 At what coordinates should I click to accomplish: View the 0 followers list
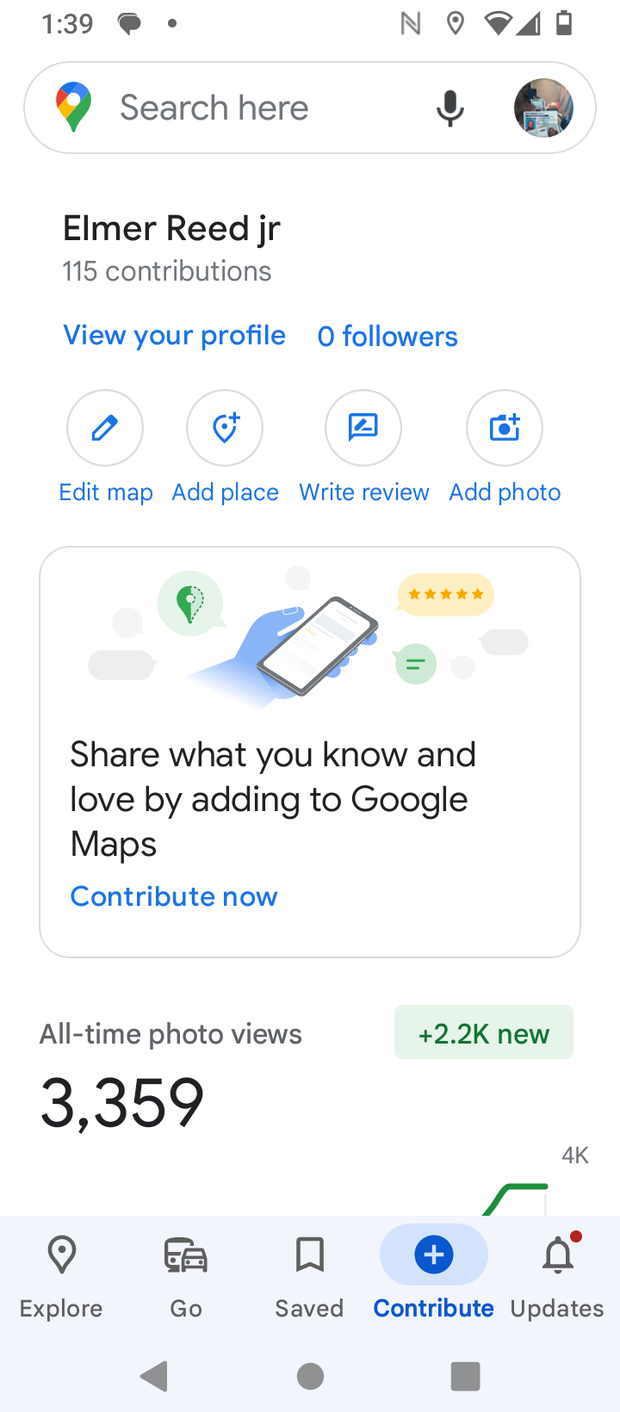click(387, 337)
